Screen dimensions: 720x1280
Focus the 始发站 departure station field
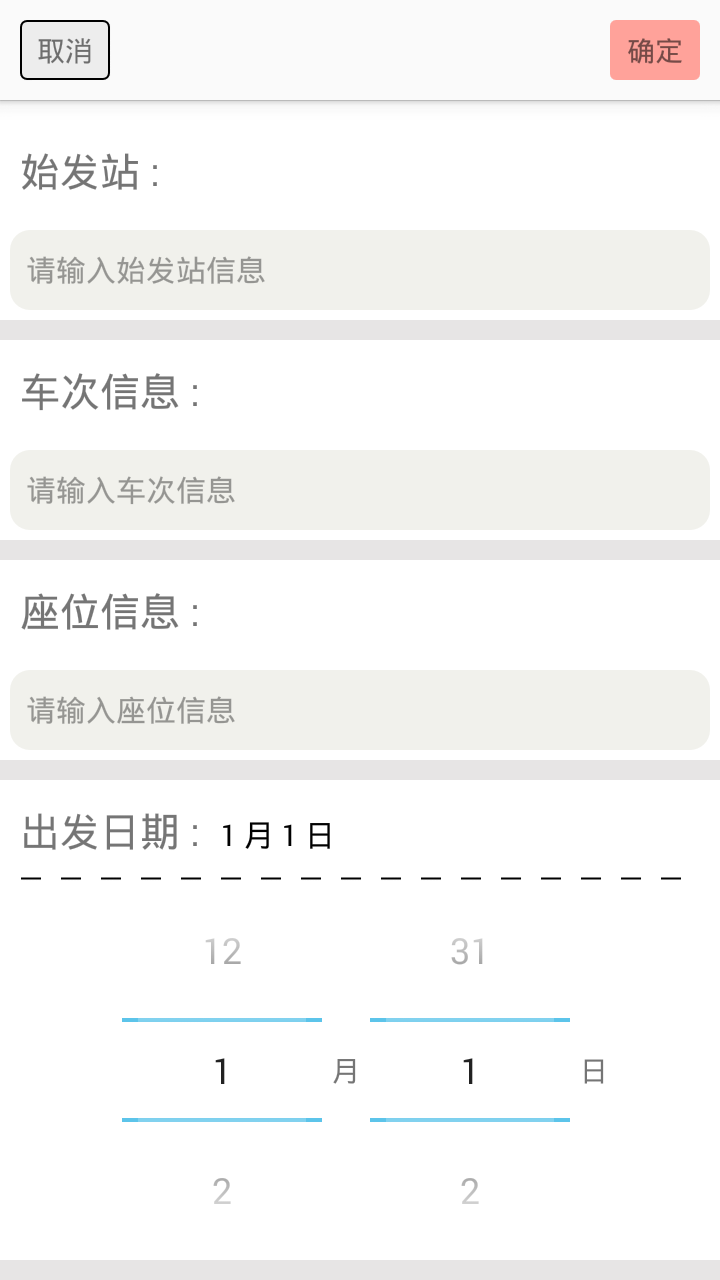click(x=360, y=270)
